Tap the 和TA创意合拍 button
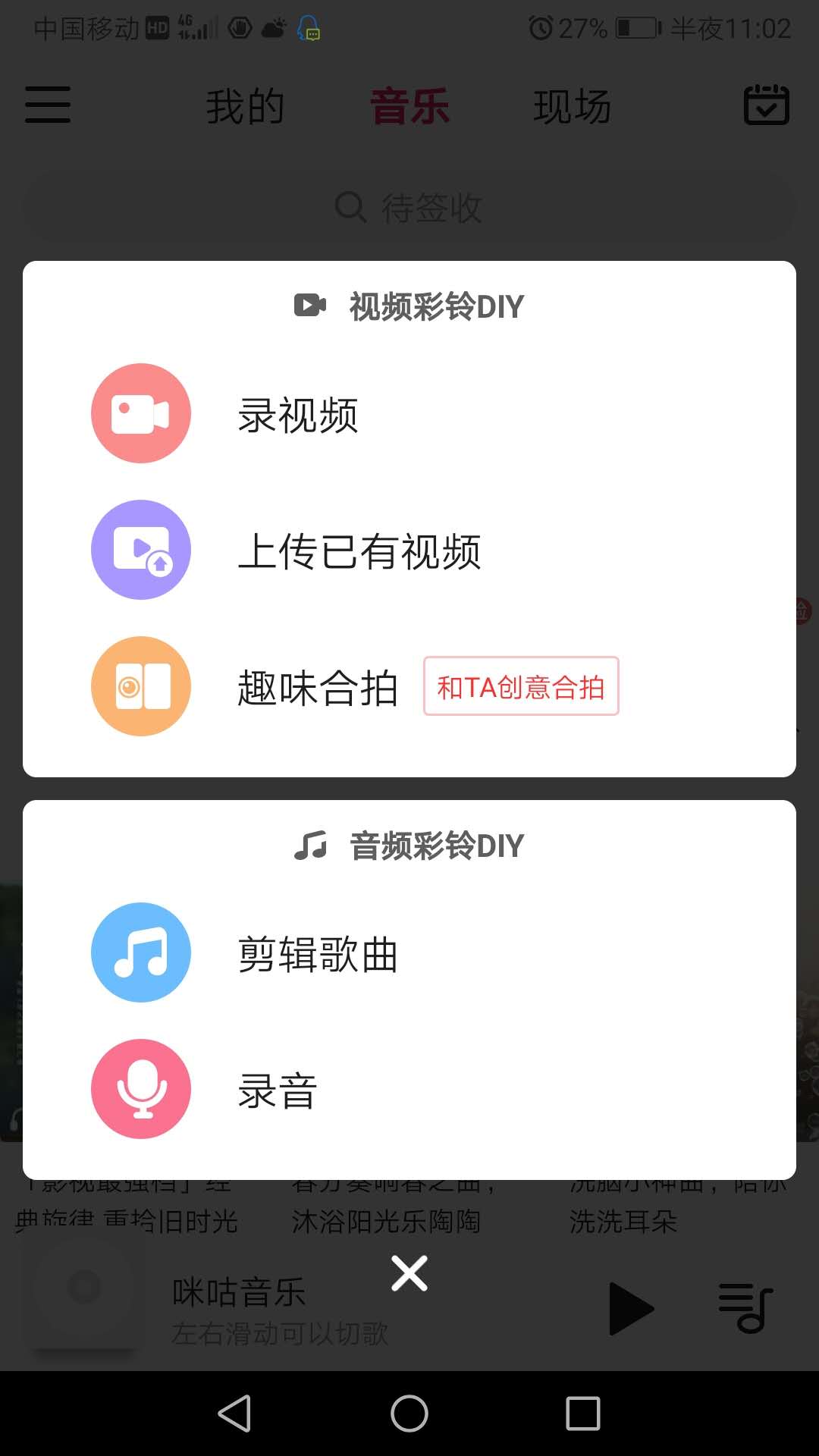 point(520,687)
